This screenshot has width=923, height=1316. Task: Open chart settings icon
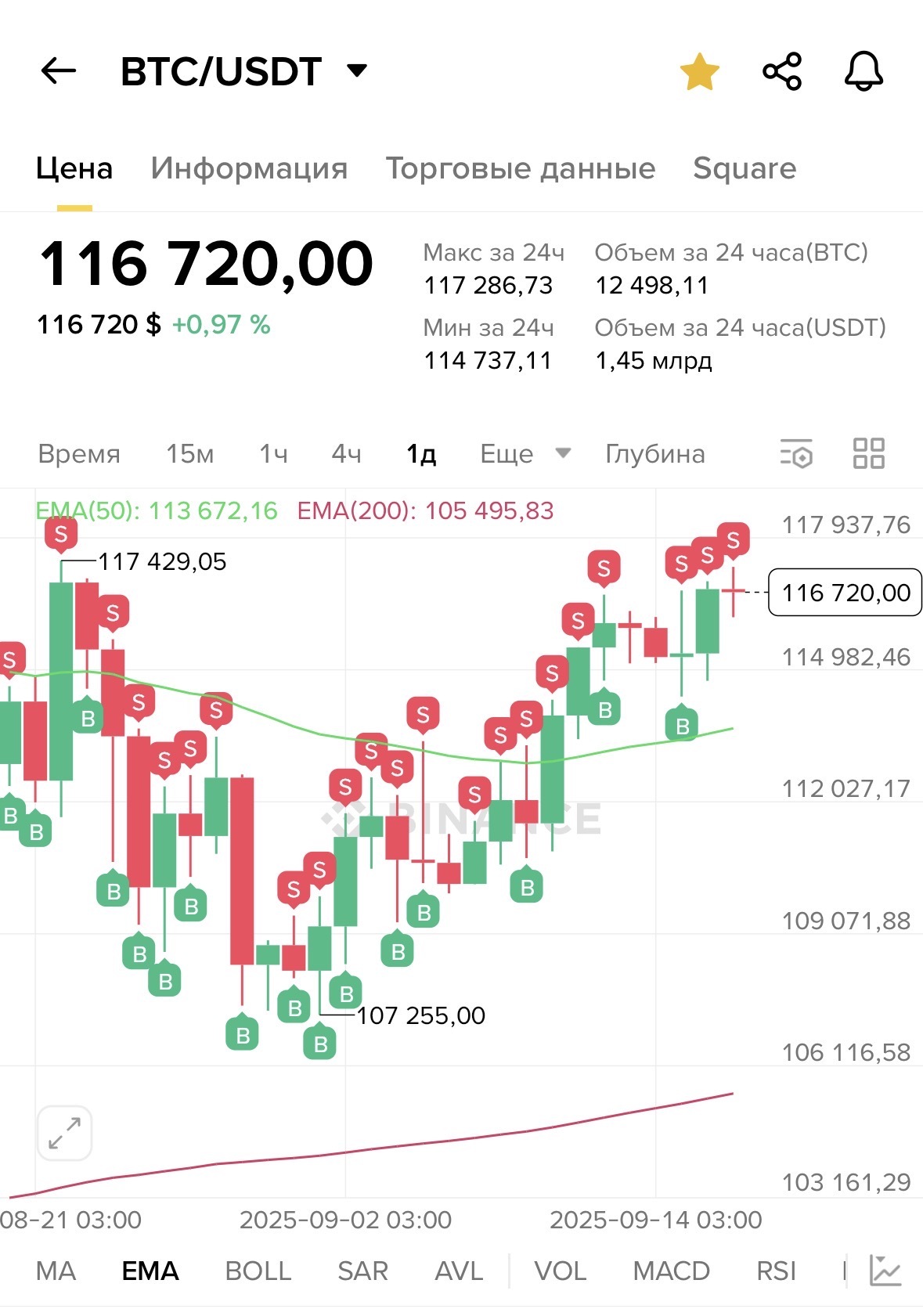pyautogui.click(x=796, y=453)
